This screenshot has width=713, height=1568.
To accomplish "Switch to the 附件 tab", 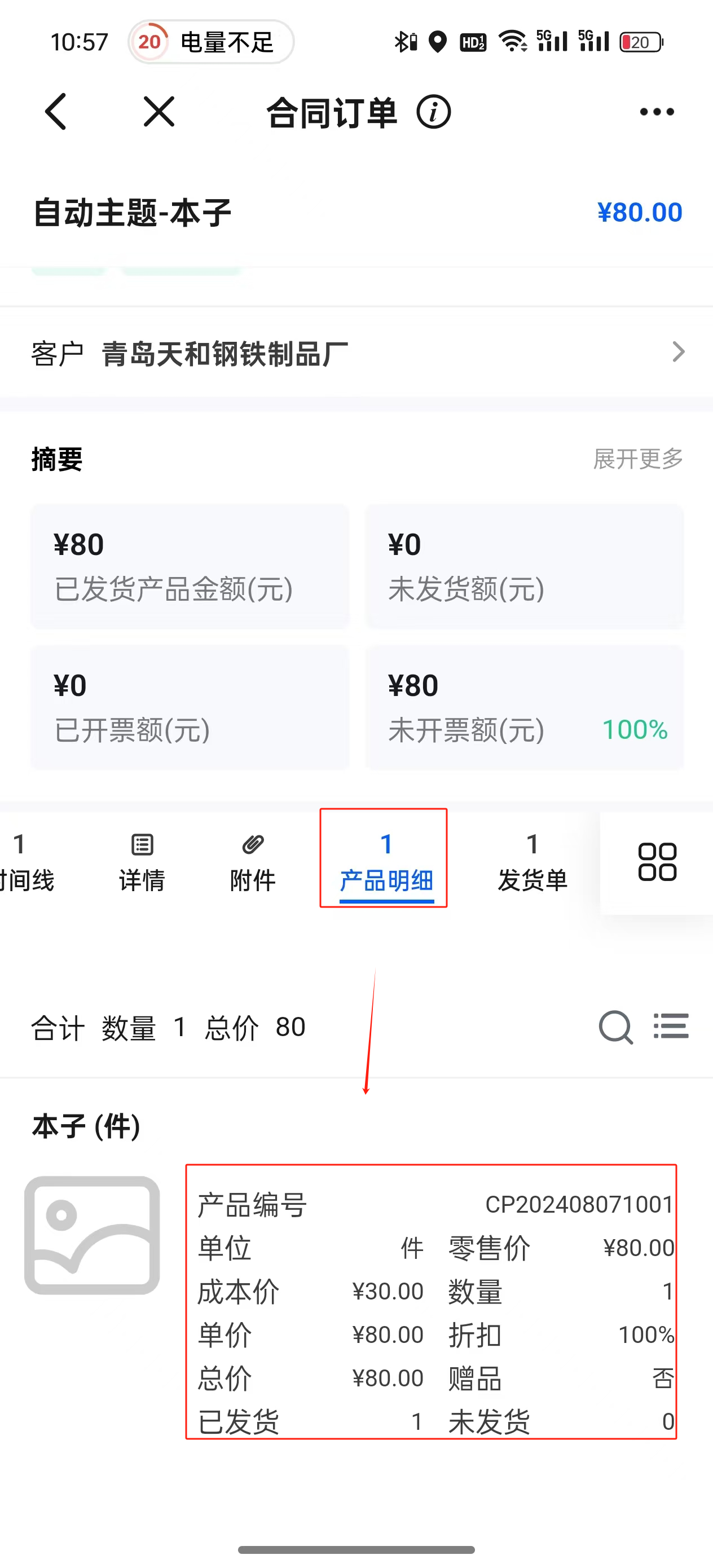I will tap(253, 862).
